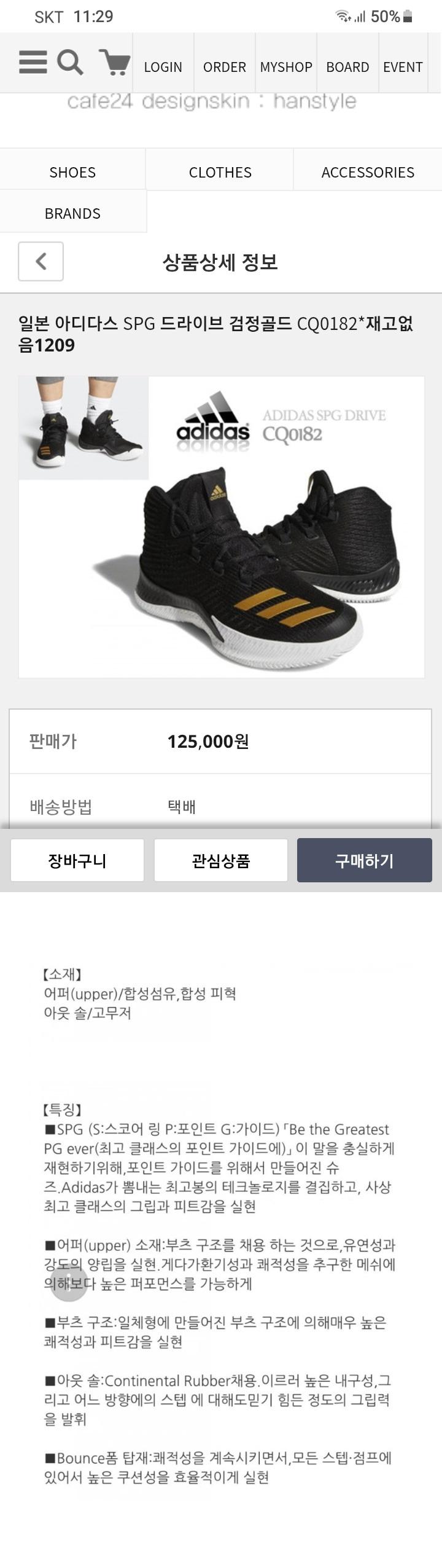View the shopping cart

(x=114, y=63)
